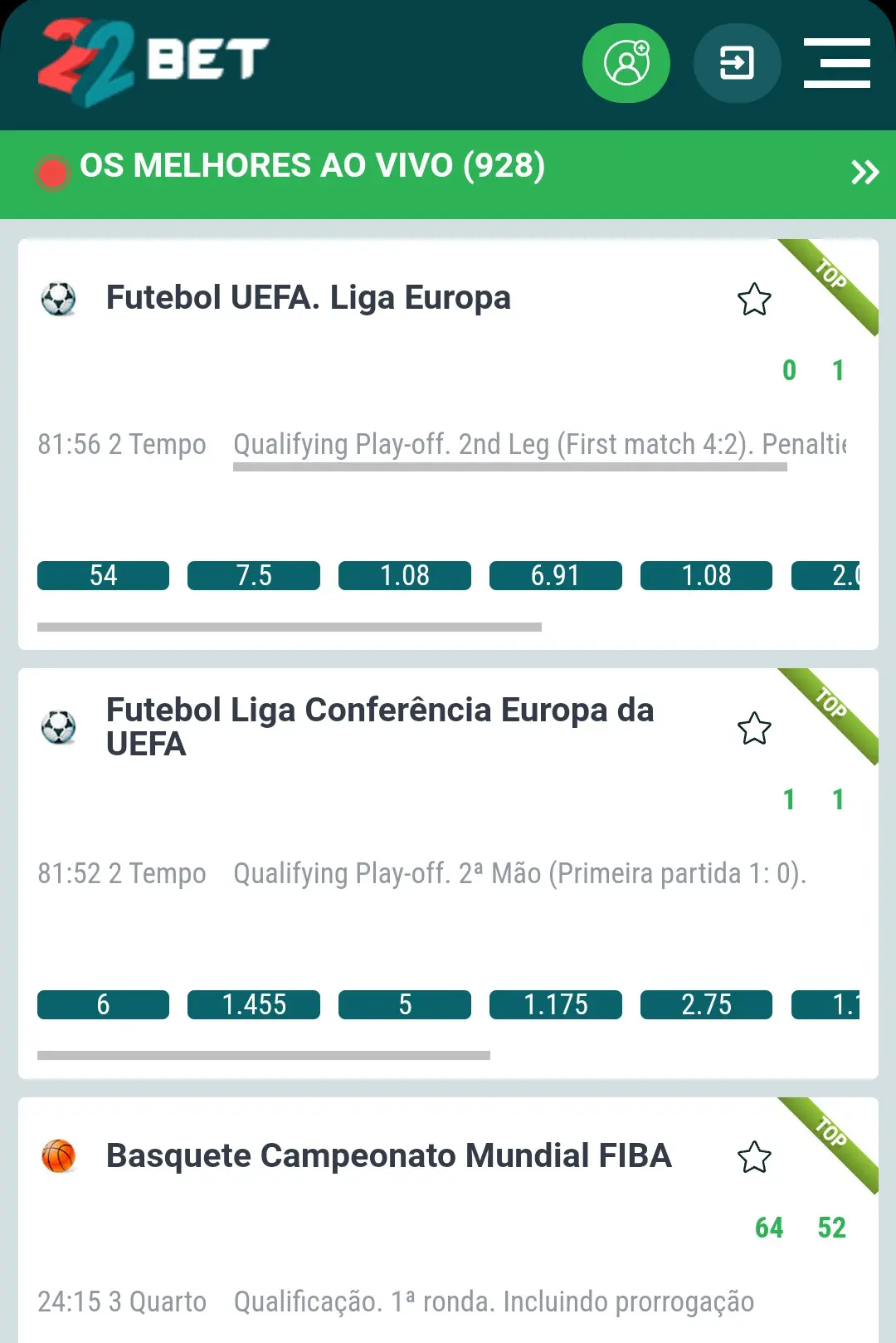This screenshot has width=896, height=1343.
Task: Select odds 1.455 in Liga Conferência match
Action: [253, 1004]
